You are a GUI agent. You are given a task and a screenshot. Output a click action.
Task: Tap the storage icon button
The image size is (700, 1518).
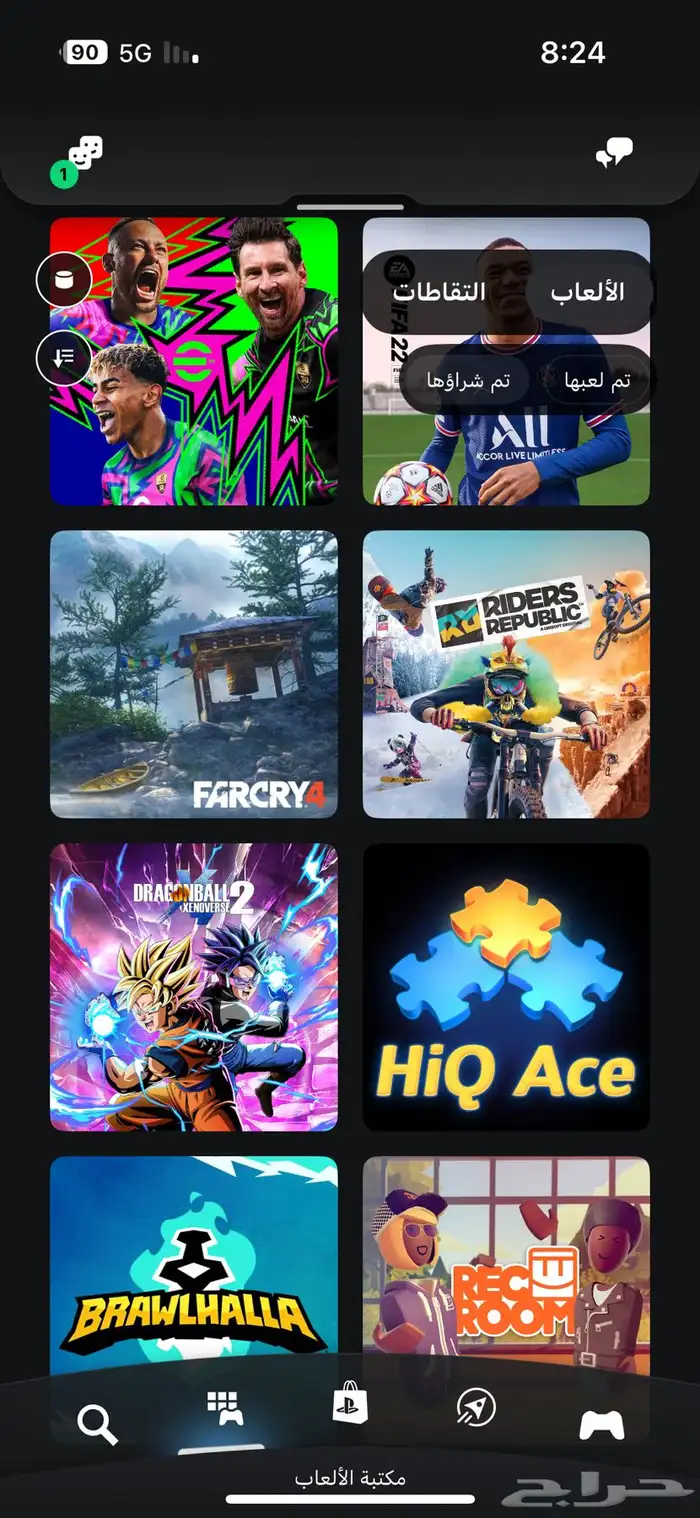(x=64, y=280)
